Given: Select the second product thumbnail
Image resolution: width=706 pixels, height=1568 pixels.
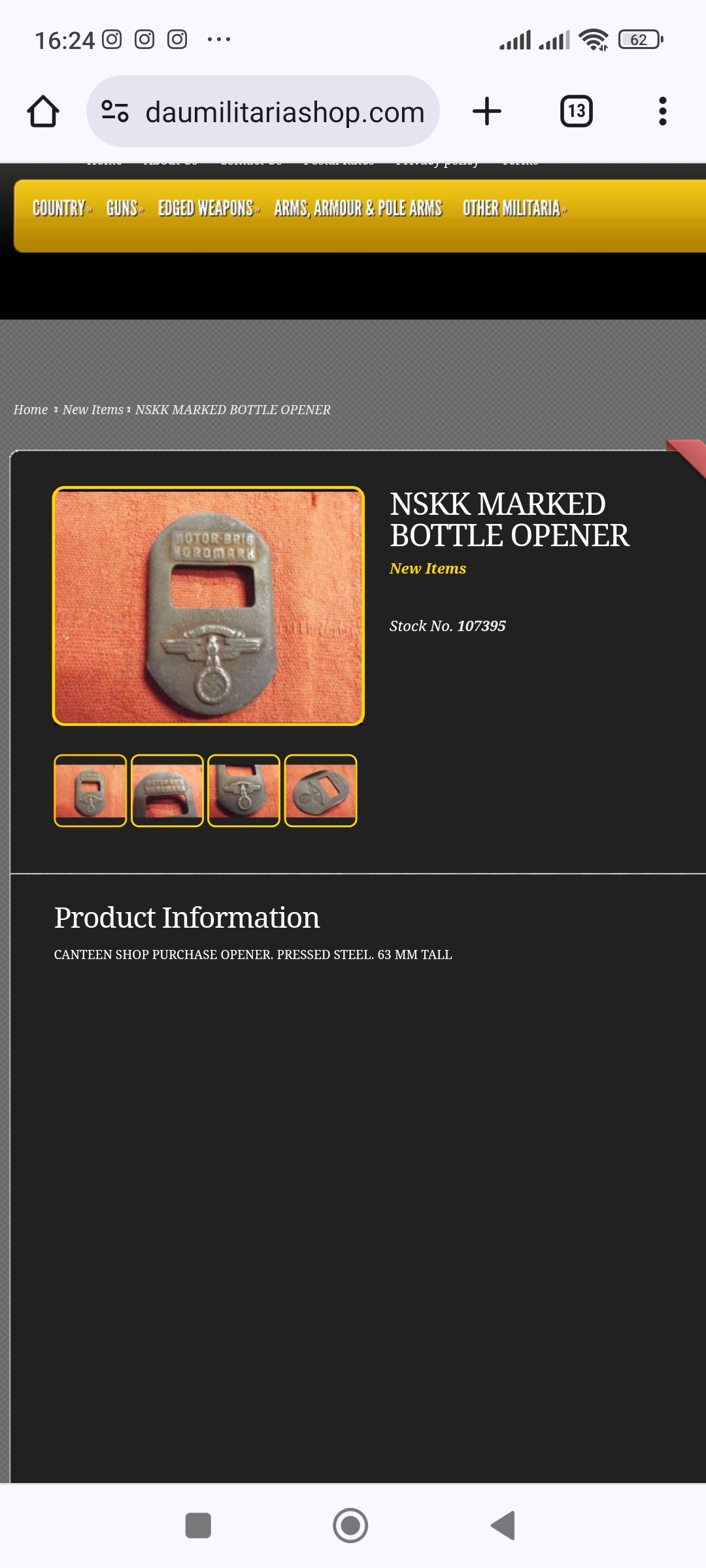Looking at the screenshot, I should click(167, 791).
